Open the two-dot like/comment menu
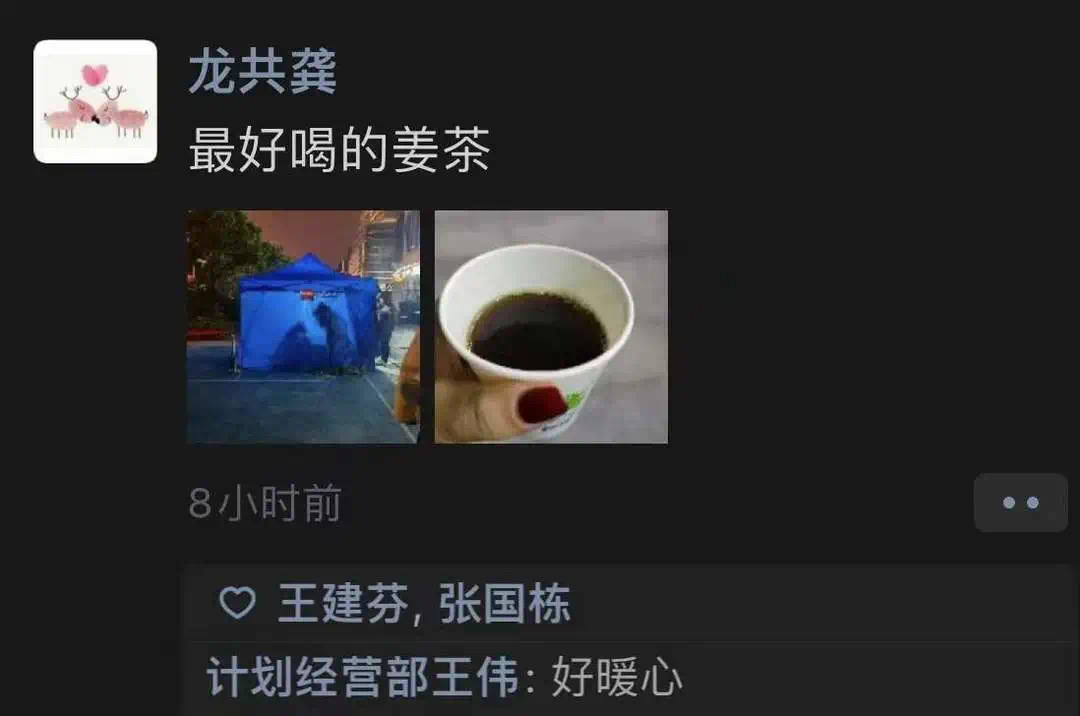This screenshot has width=1080, height=716. pos(1020,502)
